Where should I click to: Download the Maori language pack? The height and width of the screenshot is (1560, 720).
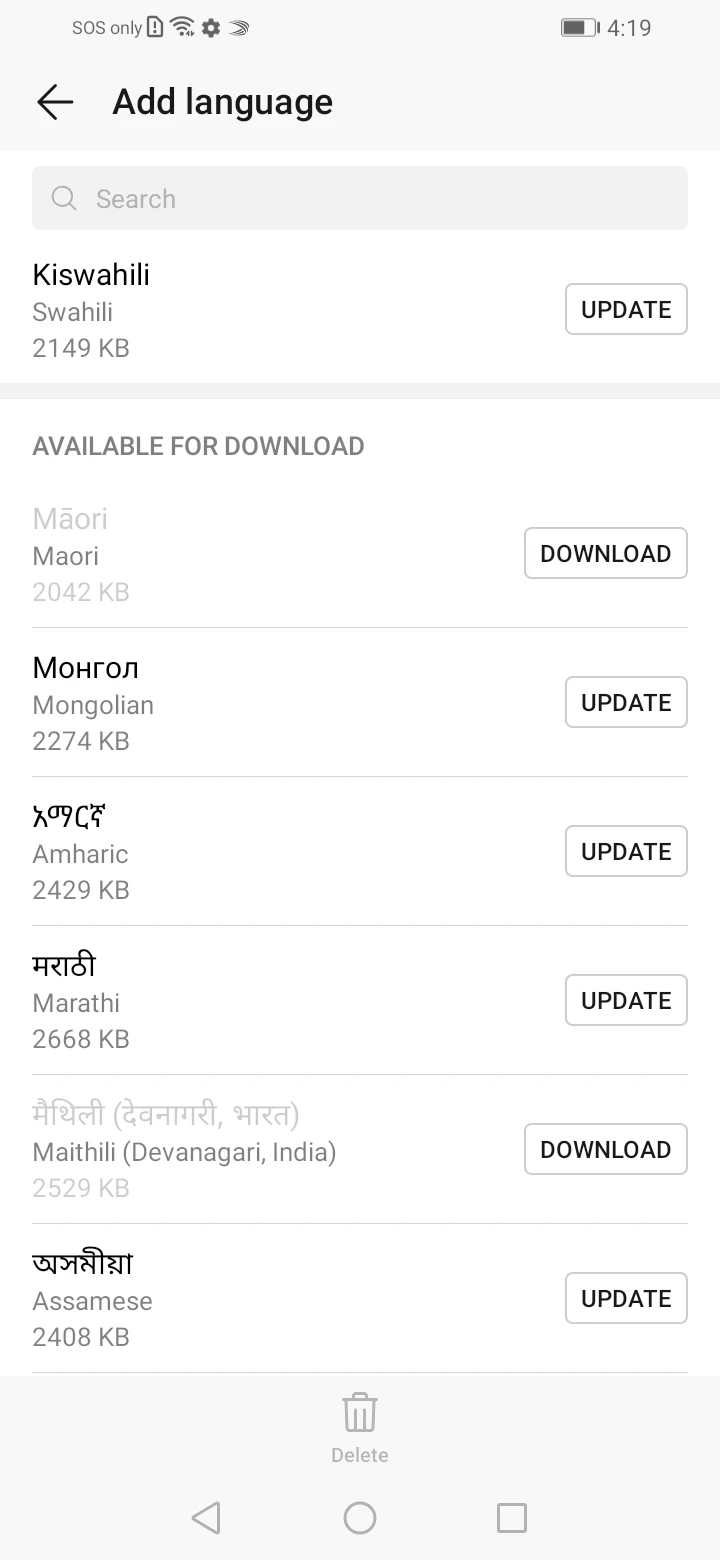(x=606, y=553)
